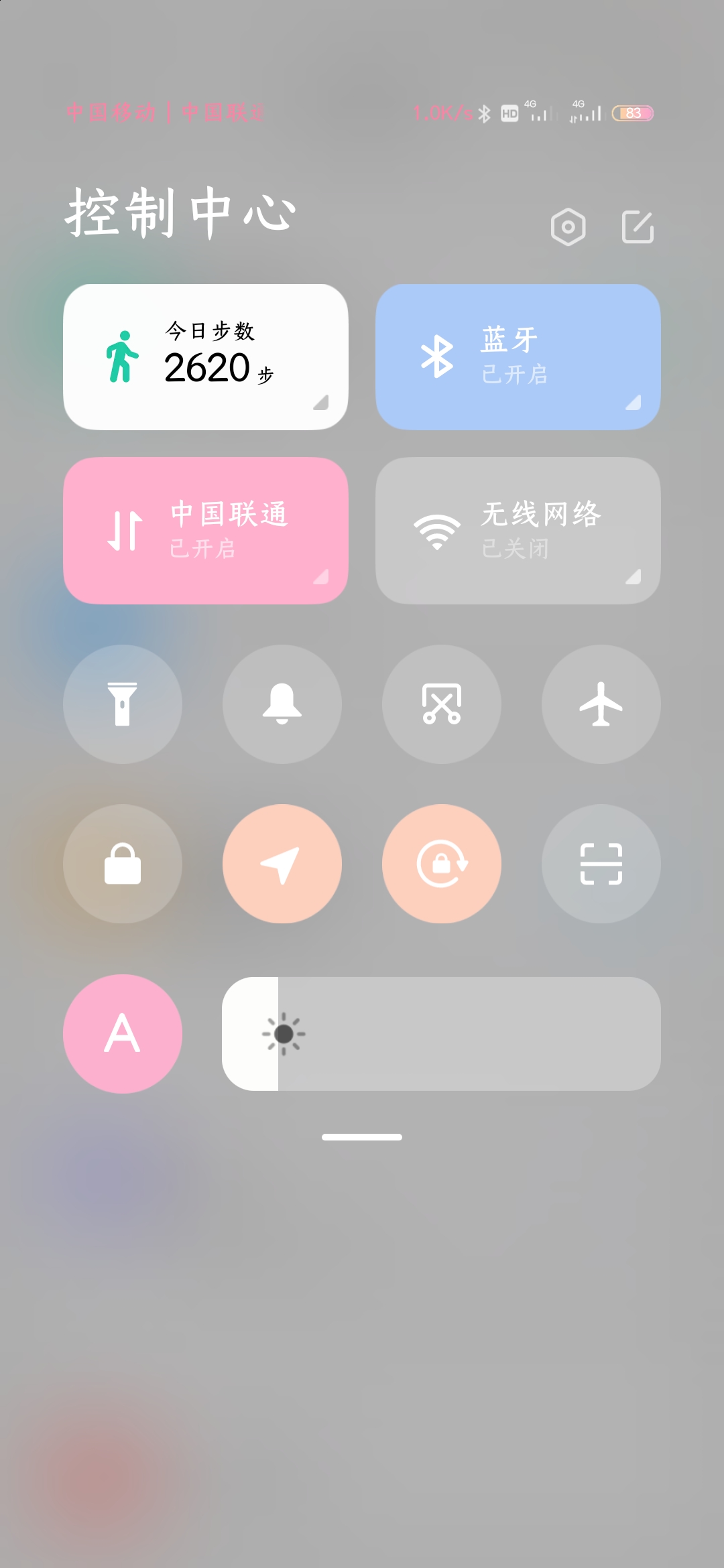Tap the edit icon to rearrange controls
Viewport: 724px width, 1568px height.
pyautogui.click(x=638, y=227)
